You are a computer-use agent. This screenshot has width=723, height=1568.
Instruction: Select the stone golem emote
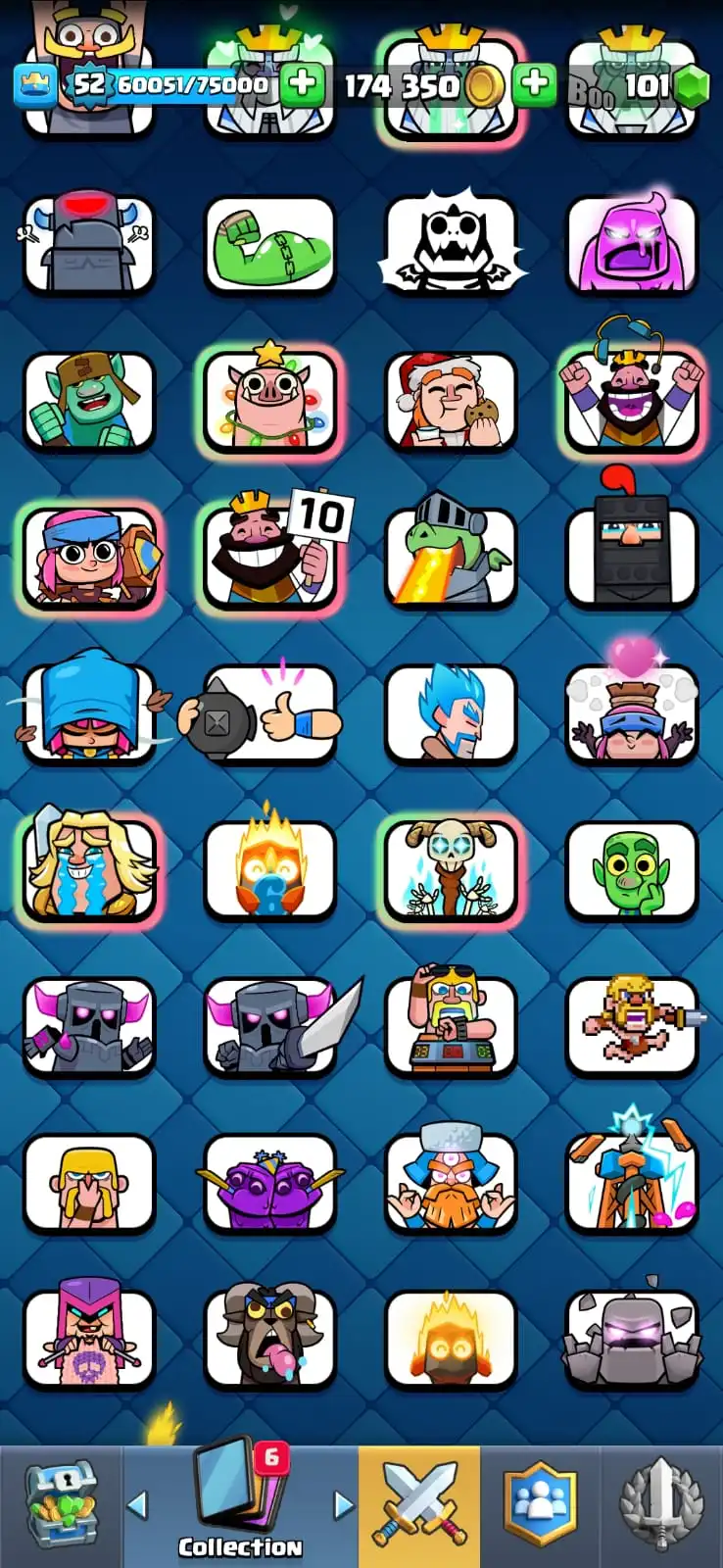point(632,1339)
